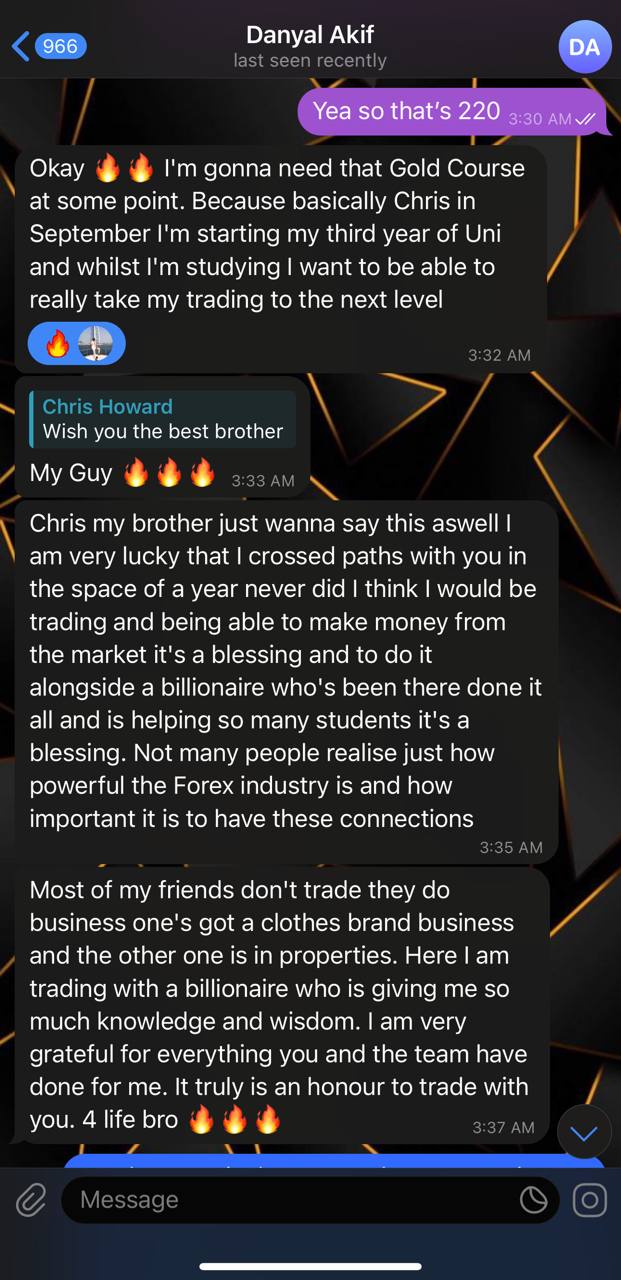Jump to latest message with down arrow

[583, 1133]
